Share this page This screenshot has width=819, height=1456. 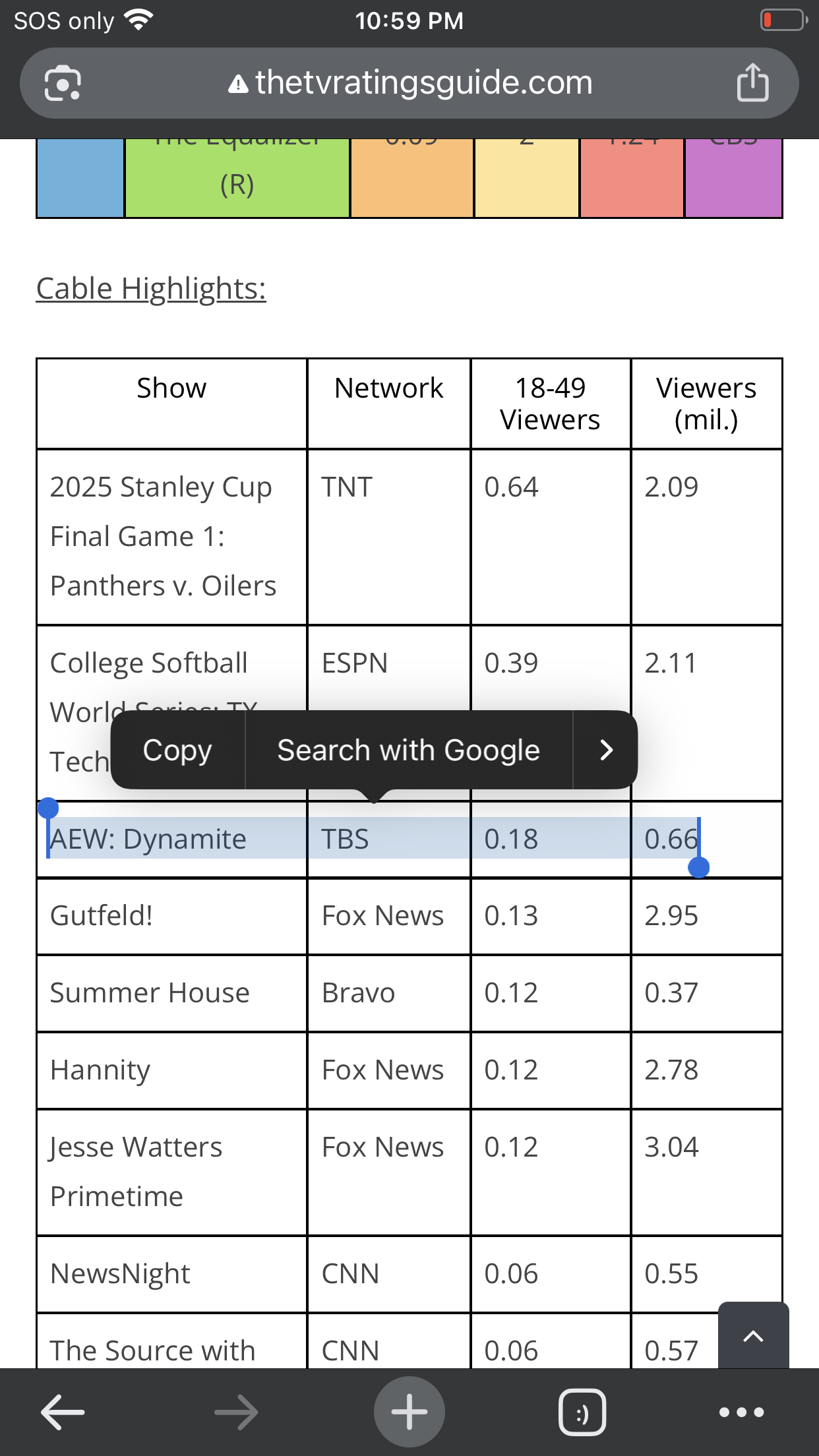(752, 84)
